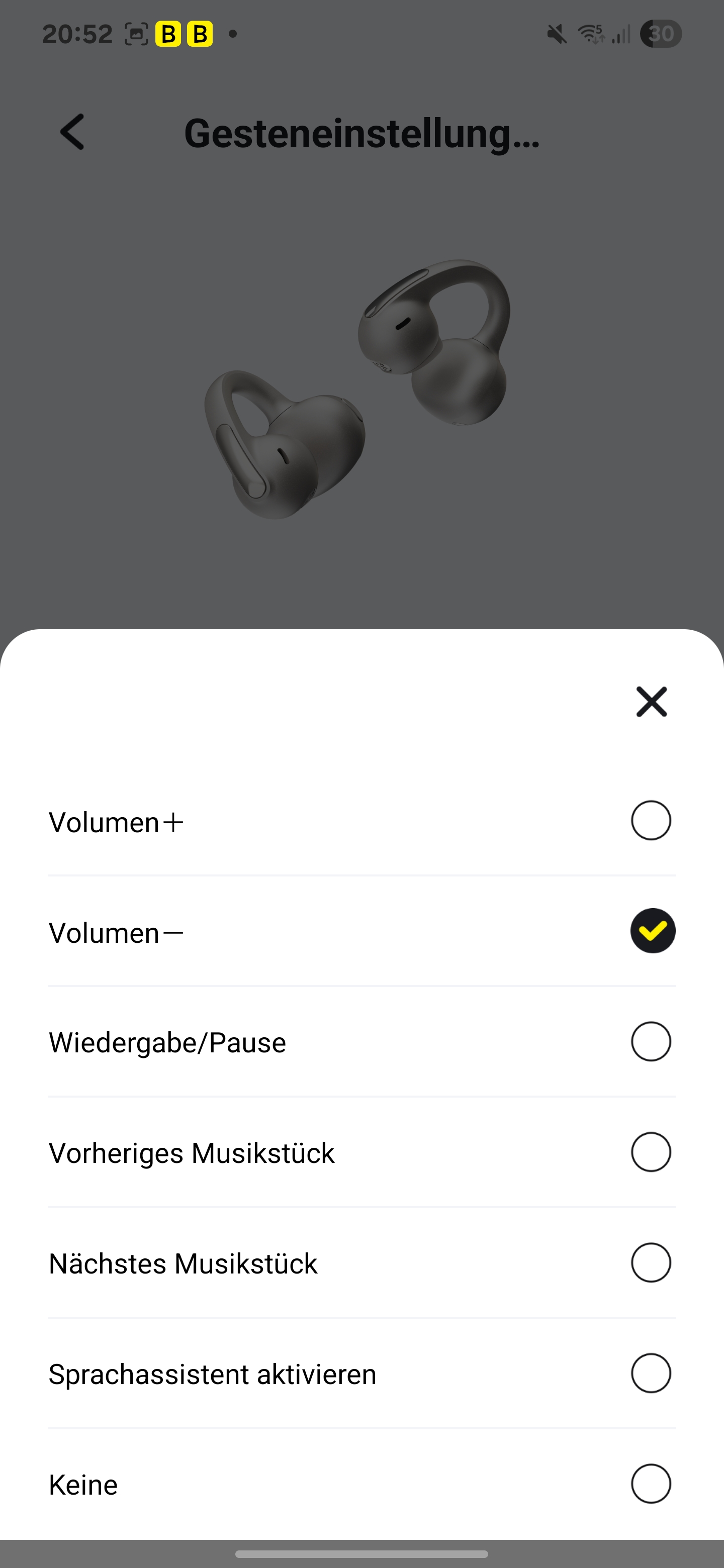724x1568 pixels.
Task: Tap the checked Volumen− option
Action: coord(652,931)
